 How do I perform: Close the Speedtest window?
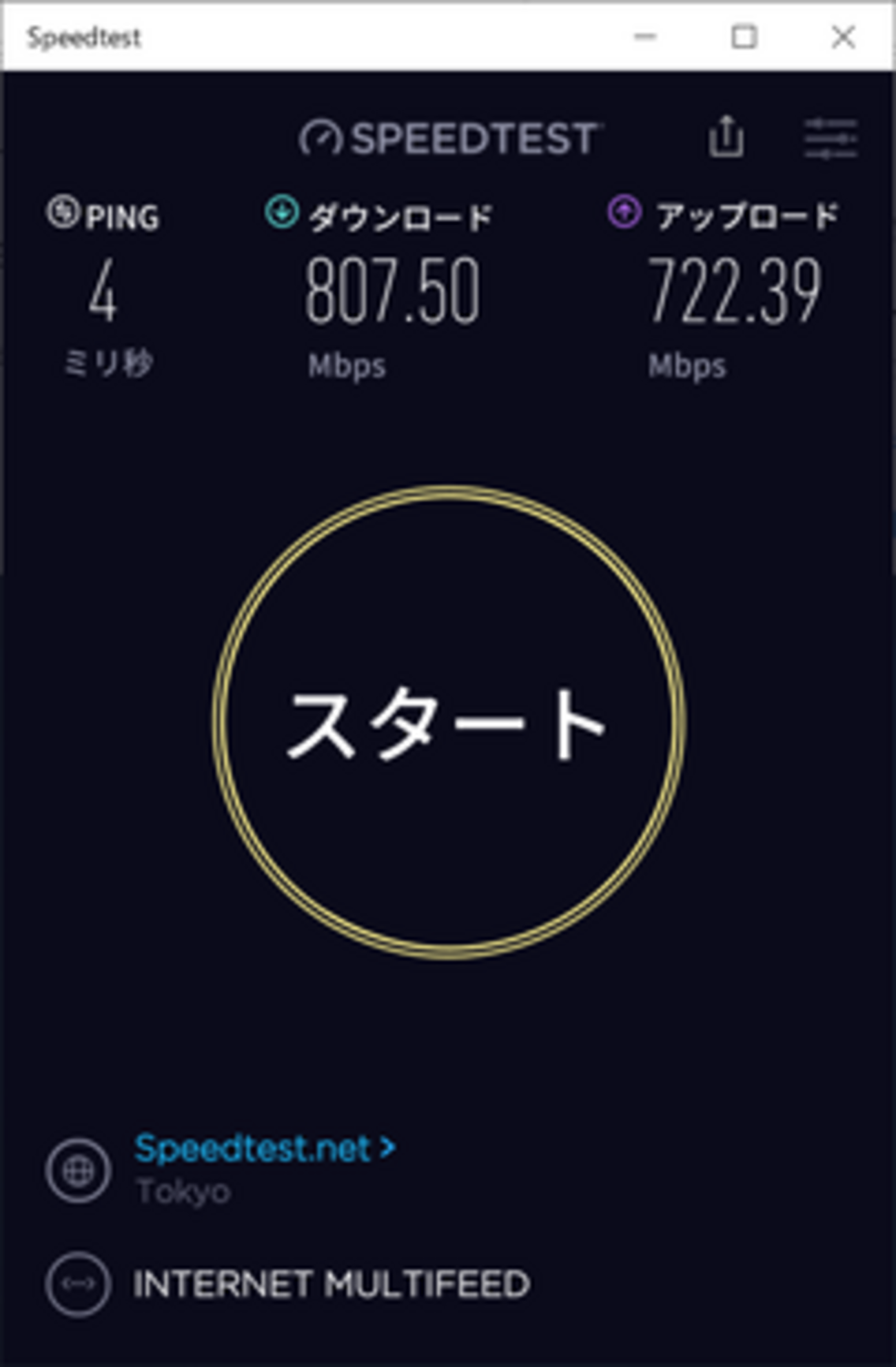coord(843,37)
